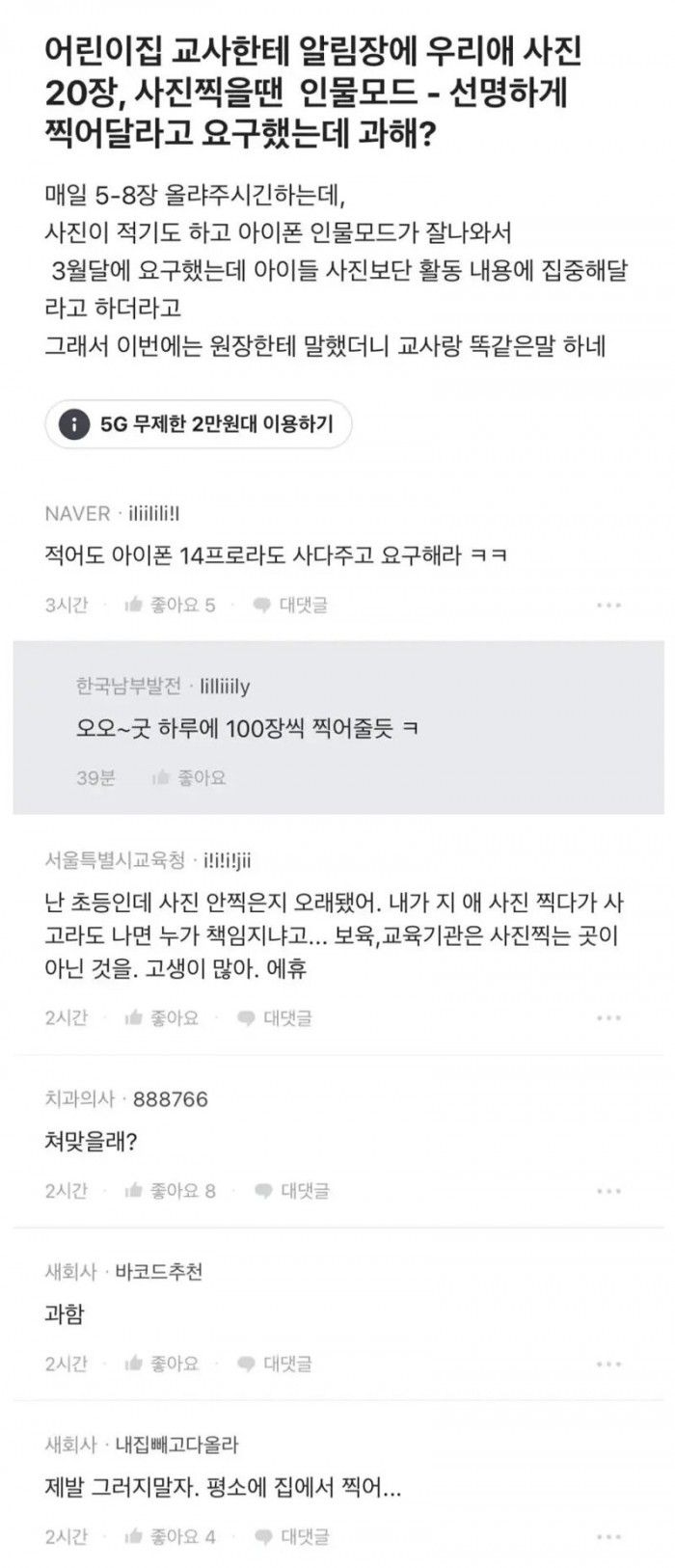Reply to the 서울특별시교육청 user's comment
The height and width of the screenshot is (1568, 675).
pos(275,1017)
